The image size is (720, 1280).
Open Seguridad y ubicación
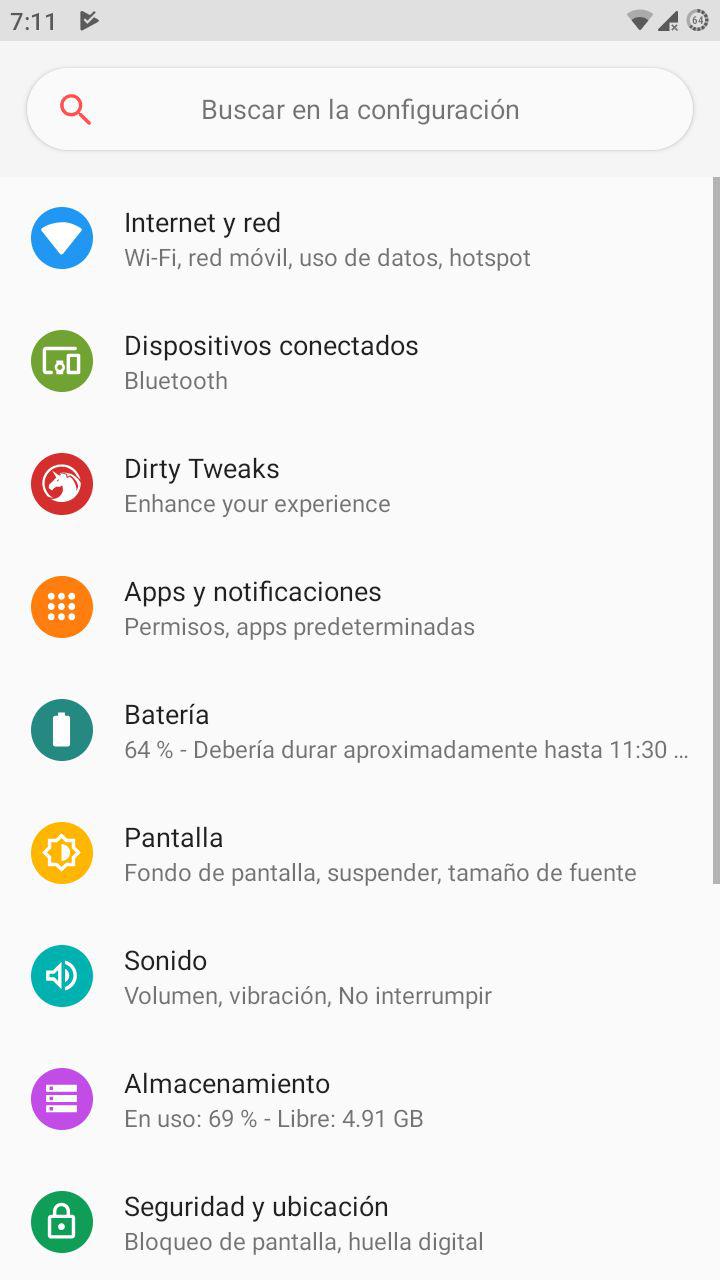360,1221
